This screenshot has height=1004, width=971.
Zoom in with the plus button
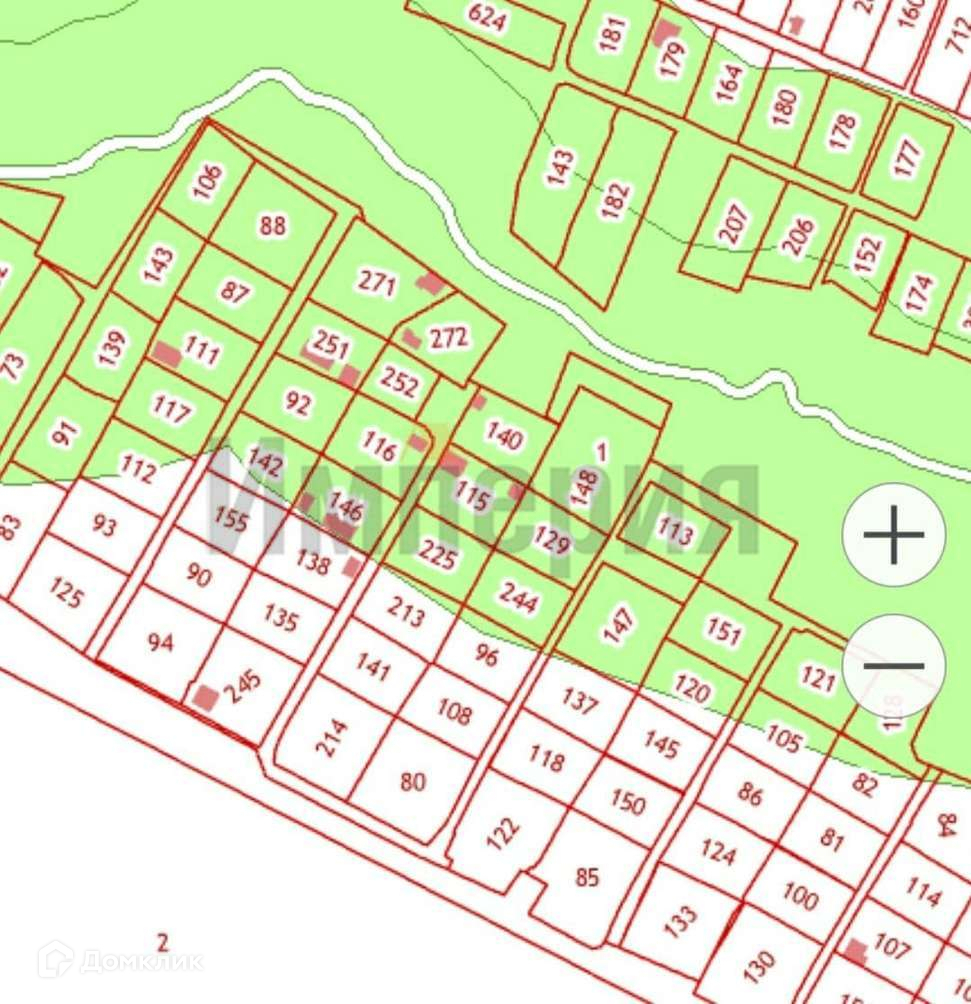[x=893, y=535]
